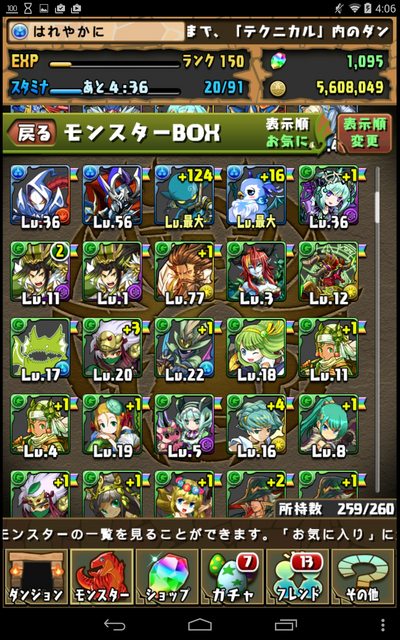This screenshot has width=400, height=640.
Task: Select the +124 max level monster
Action: pos(184,197)
